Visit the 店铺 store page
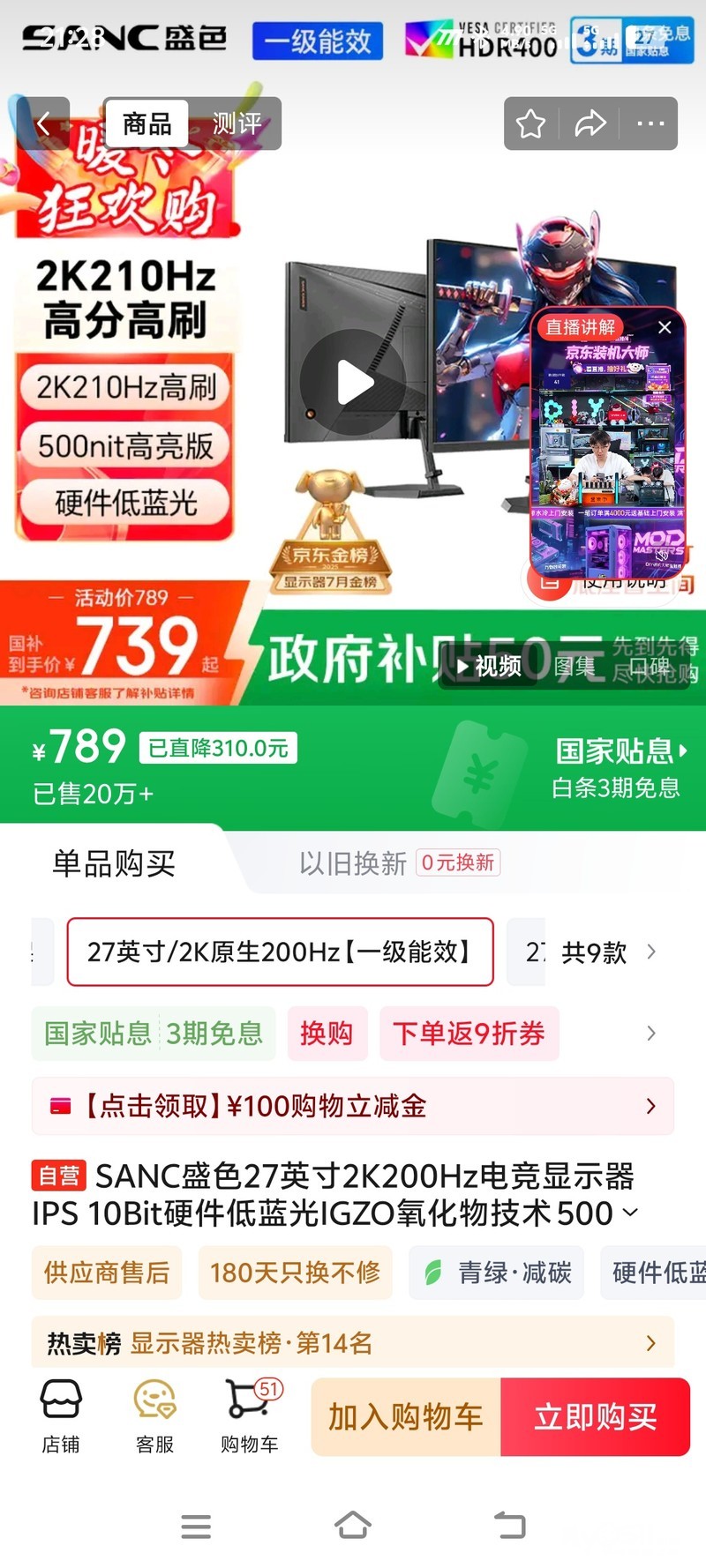This screenshot has height=1568, width=706. click(x=61, y=1416)
